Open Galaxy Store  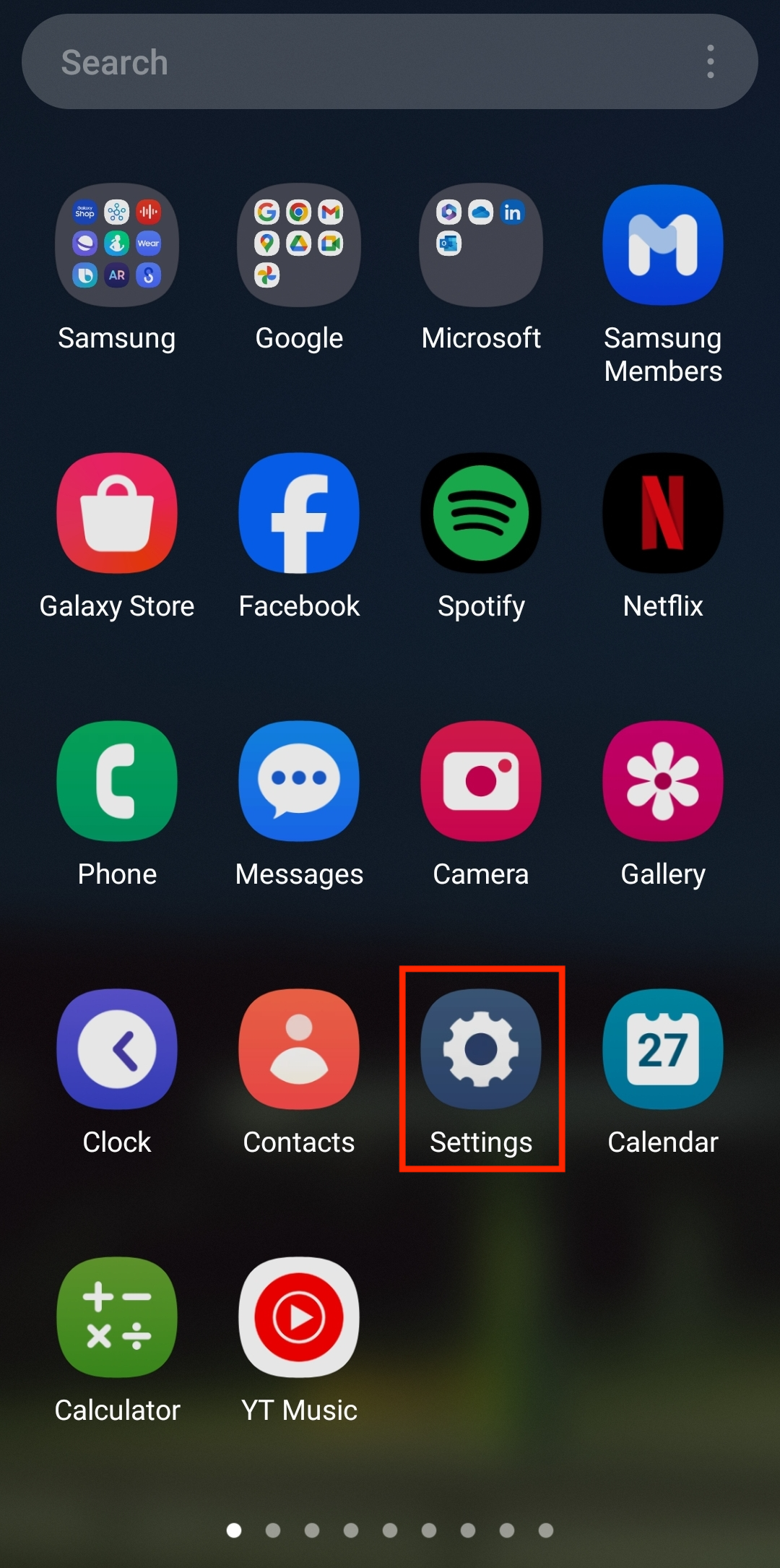coord(117,513)
